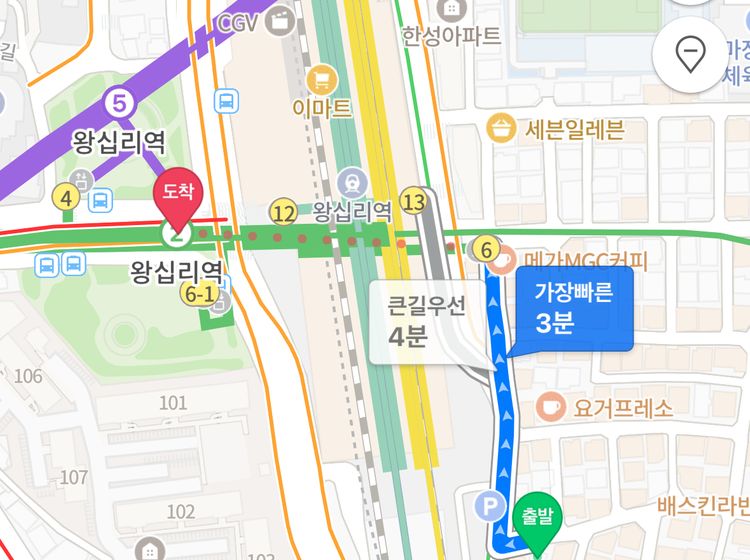Tap the exit 12 marker
Screen dimensions: 750x560
tap(284, 212)
